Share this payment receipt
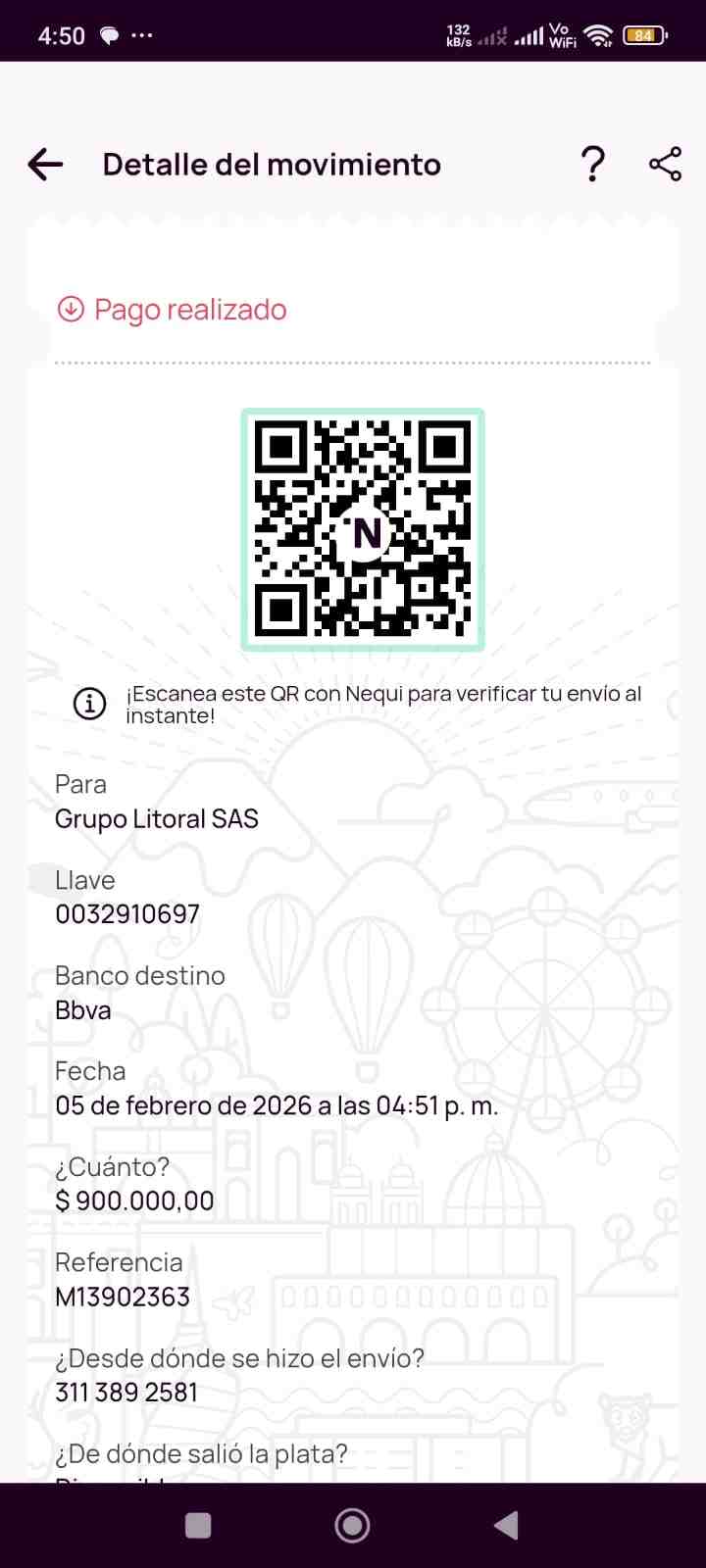Screen dimensions: 706x1568 666,165
